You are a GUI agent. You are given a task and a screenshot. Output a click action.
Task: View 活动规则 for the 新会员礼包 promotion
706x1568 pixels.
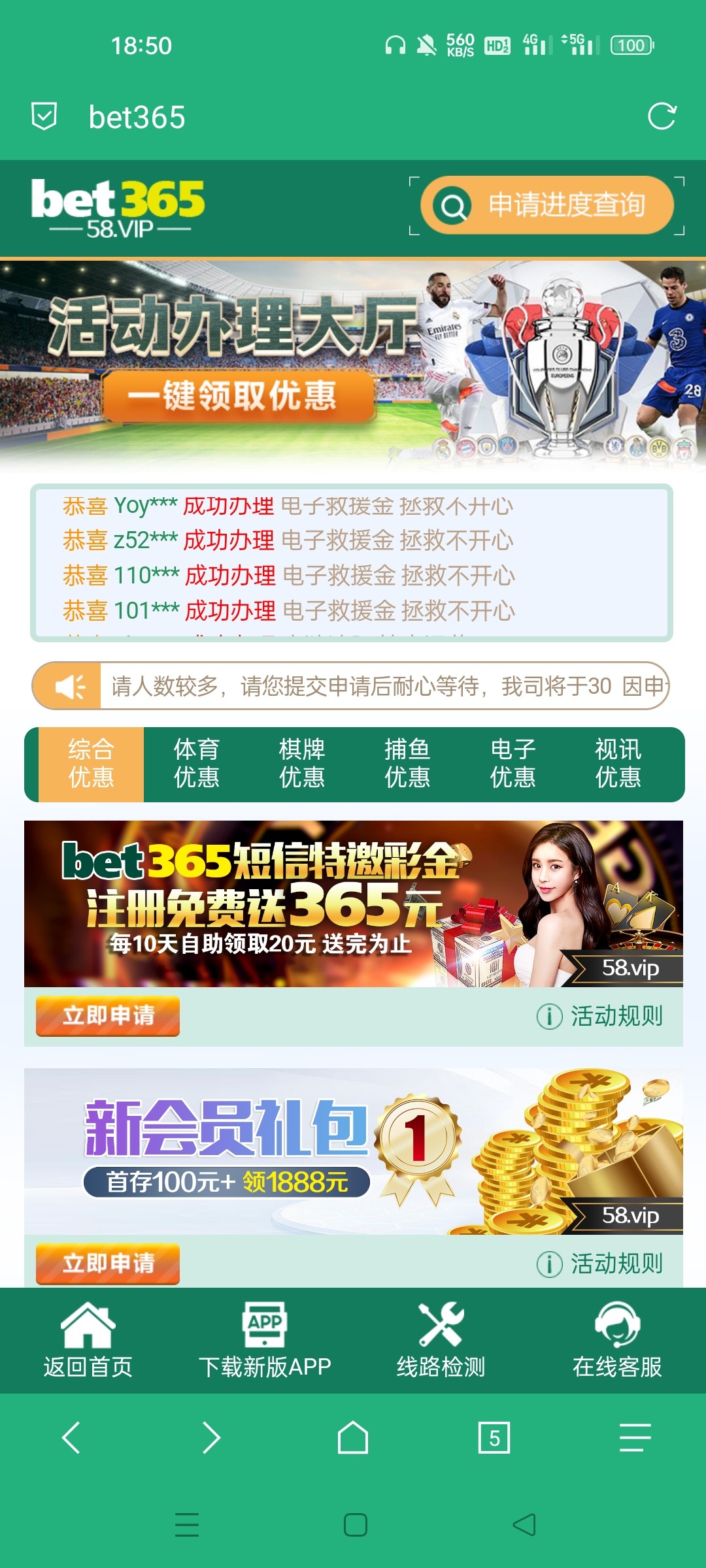[x=599, y=1264]
